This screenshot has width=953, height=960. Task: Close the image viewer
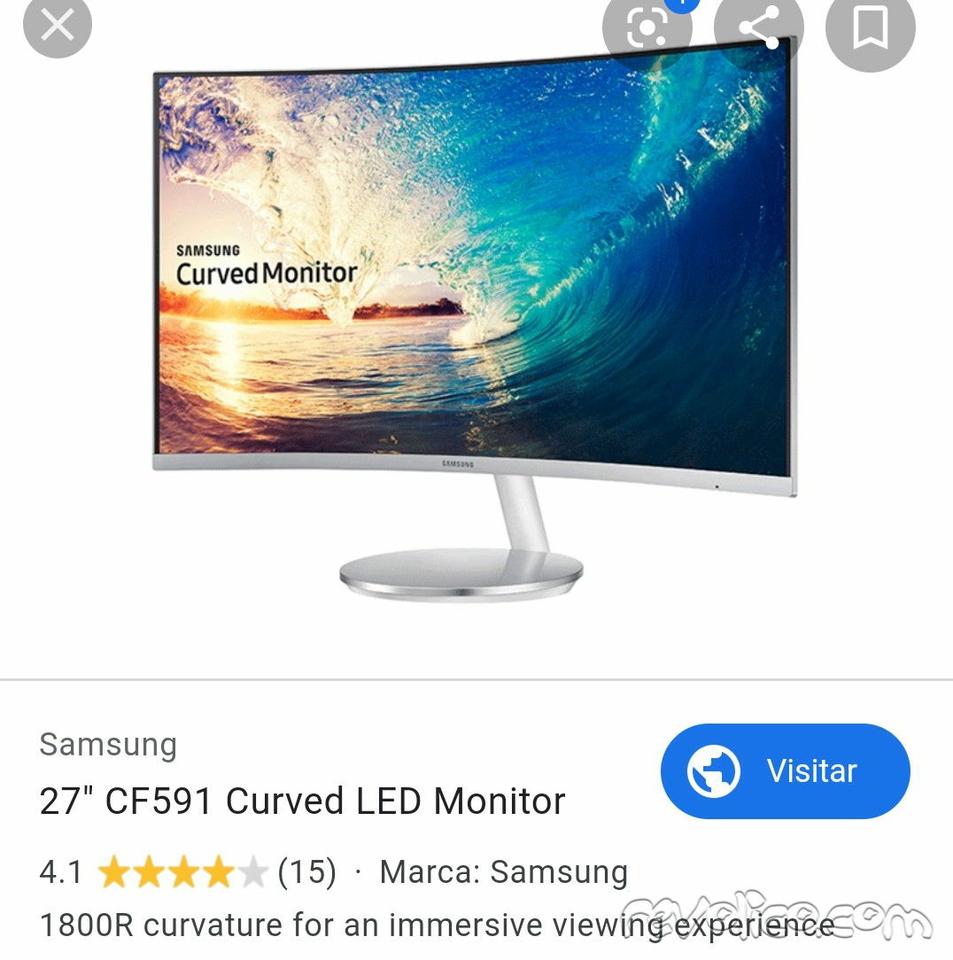click(x=57, y=24)
